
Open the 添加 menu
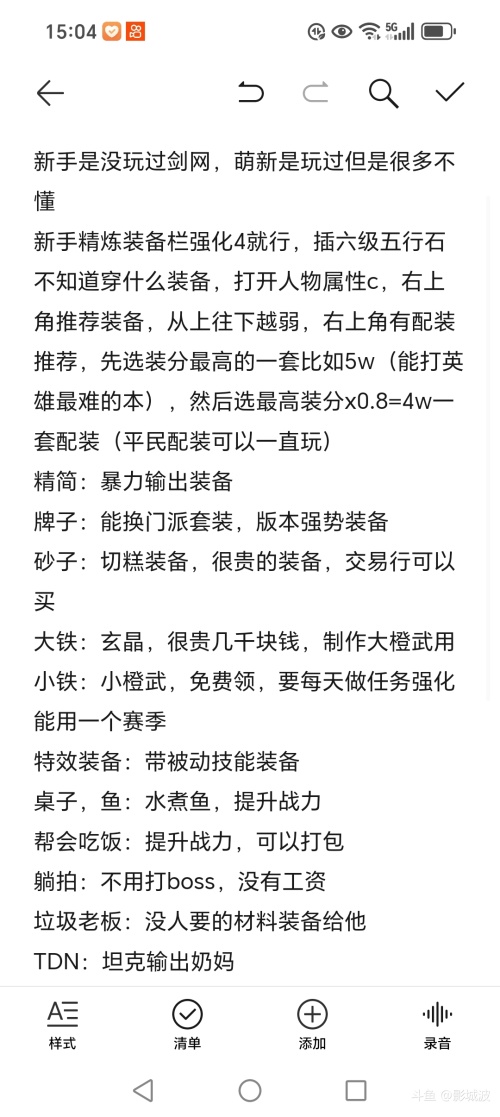click(x=312, y=1024)
